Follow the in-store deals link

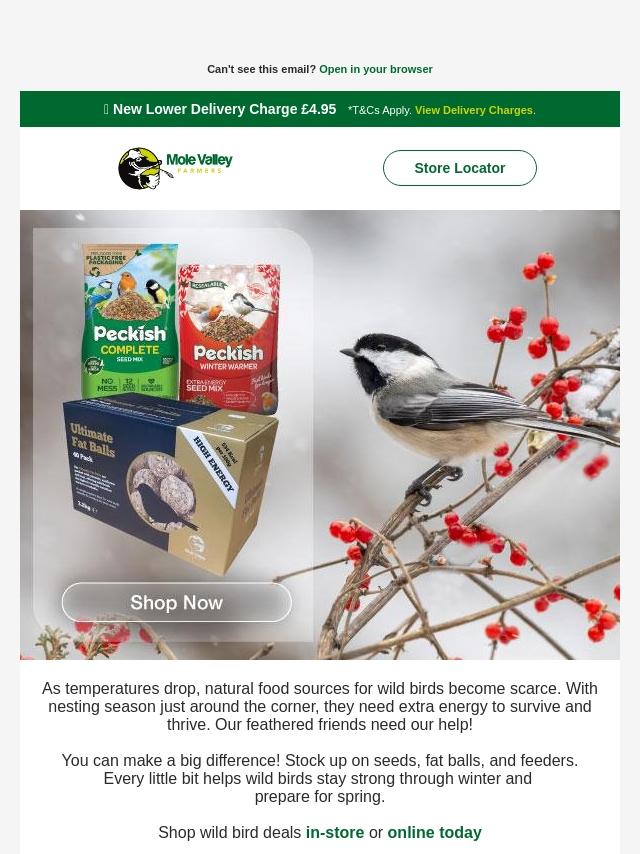tap(334, 832)
